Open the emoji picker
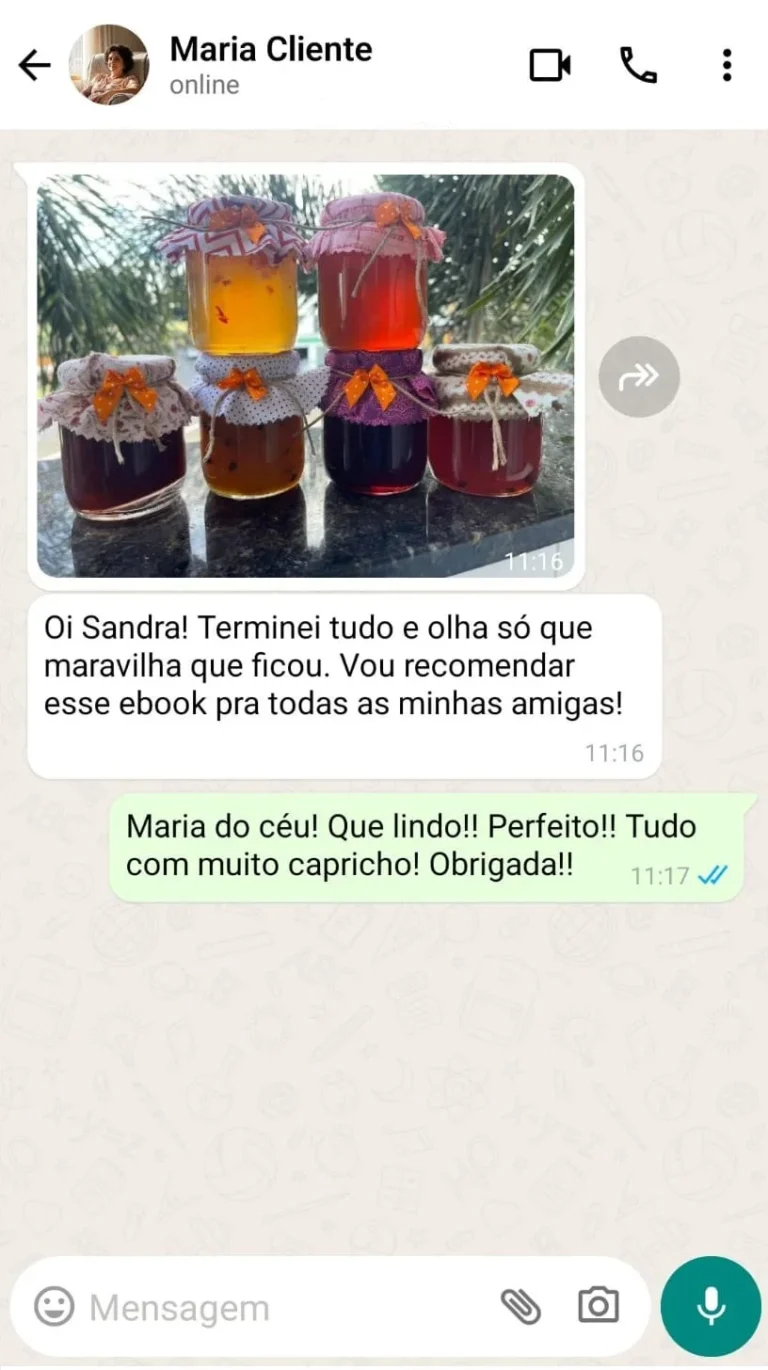This screenshot has height=1370, width=768. pos(54,1306)
